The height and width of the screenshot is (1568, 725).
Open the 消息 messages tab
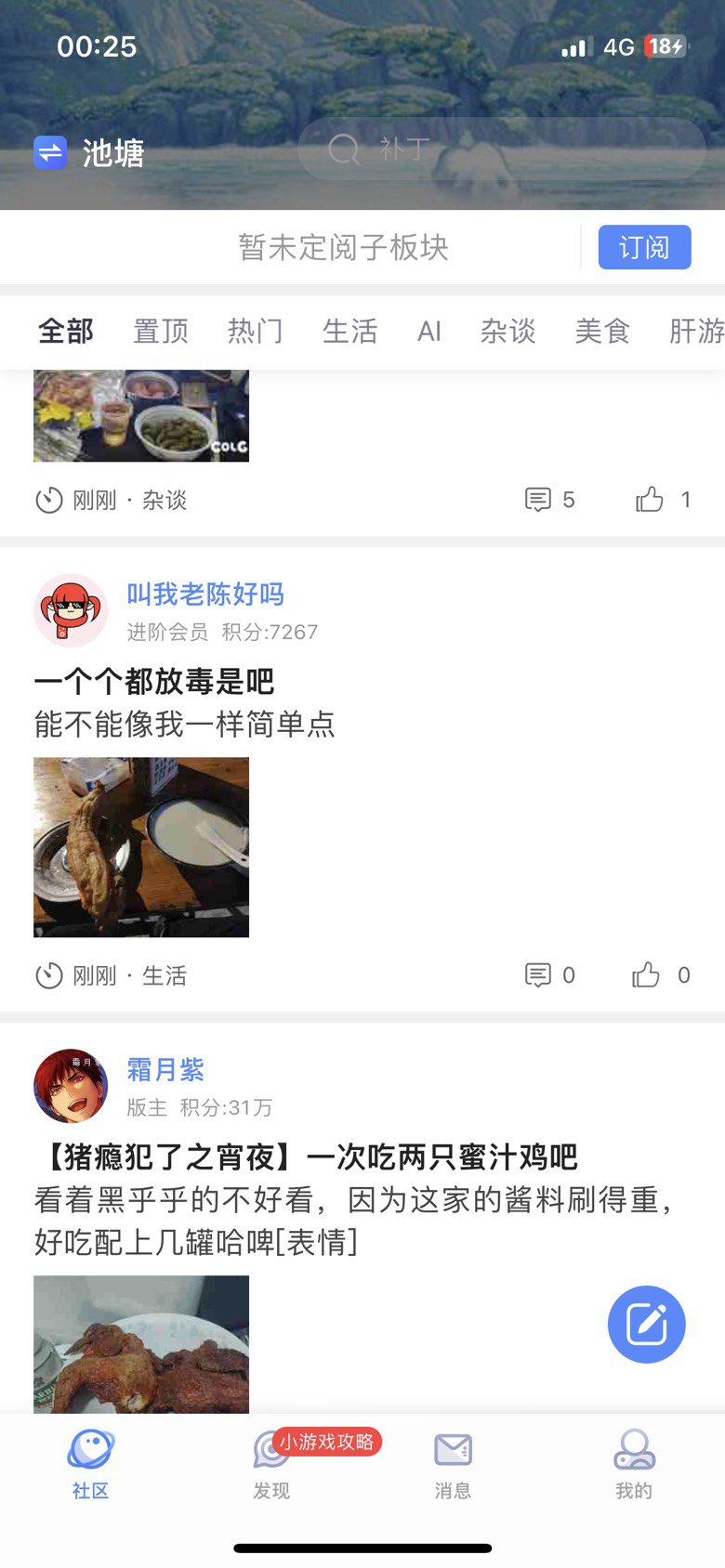click(453, 1464)
